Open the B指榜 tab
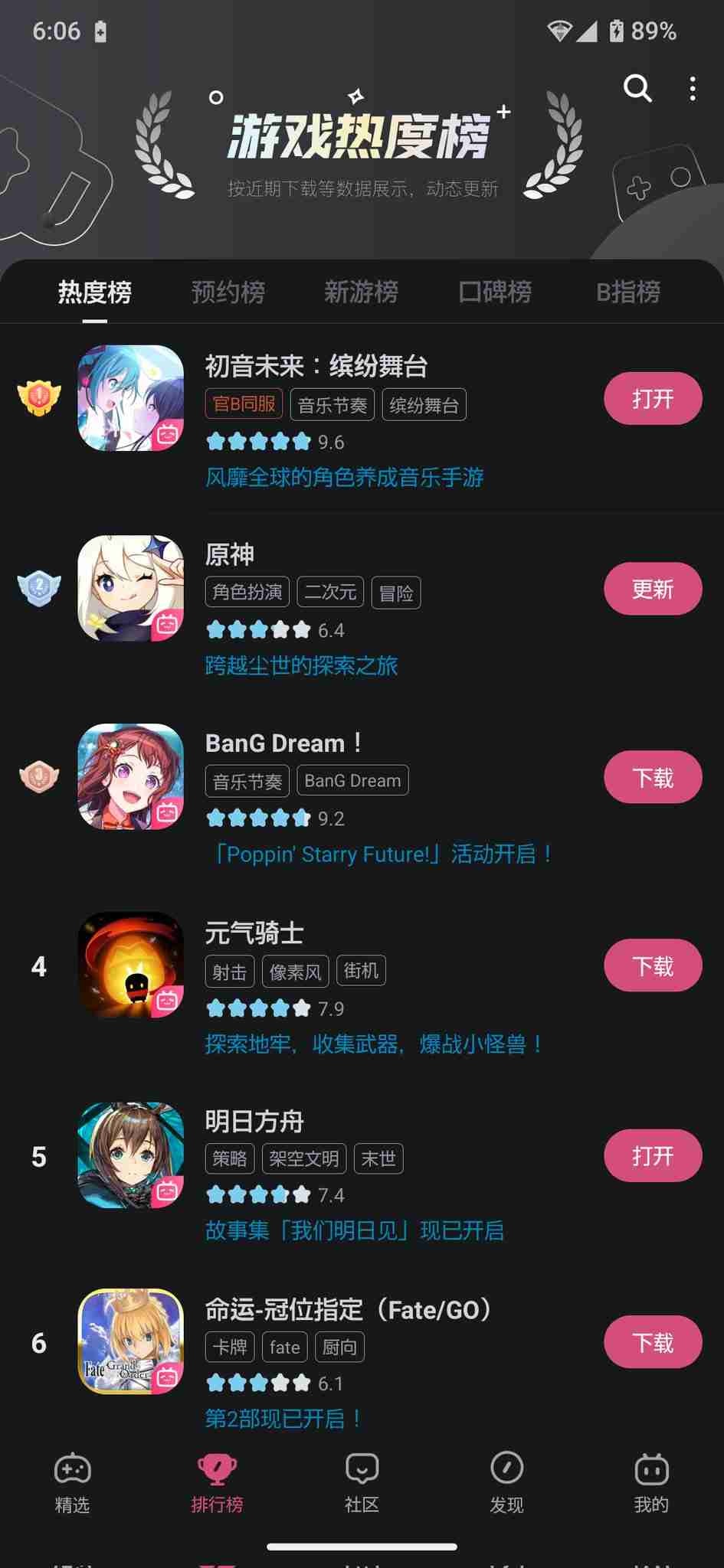Viewport: 724px width, 1568px height. [628, 292]
